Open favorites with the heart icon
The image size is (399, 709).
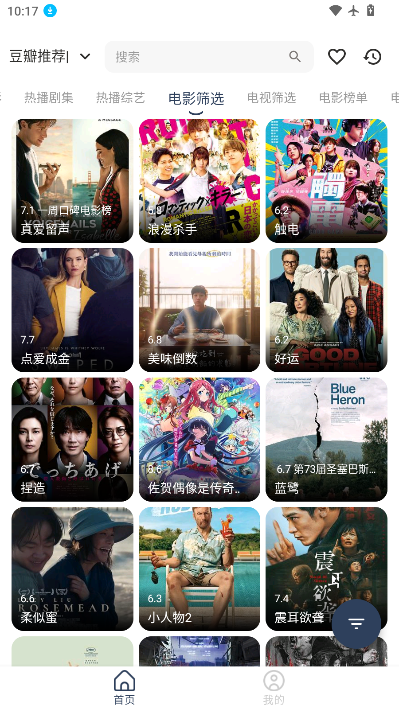tap(337, 57)
